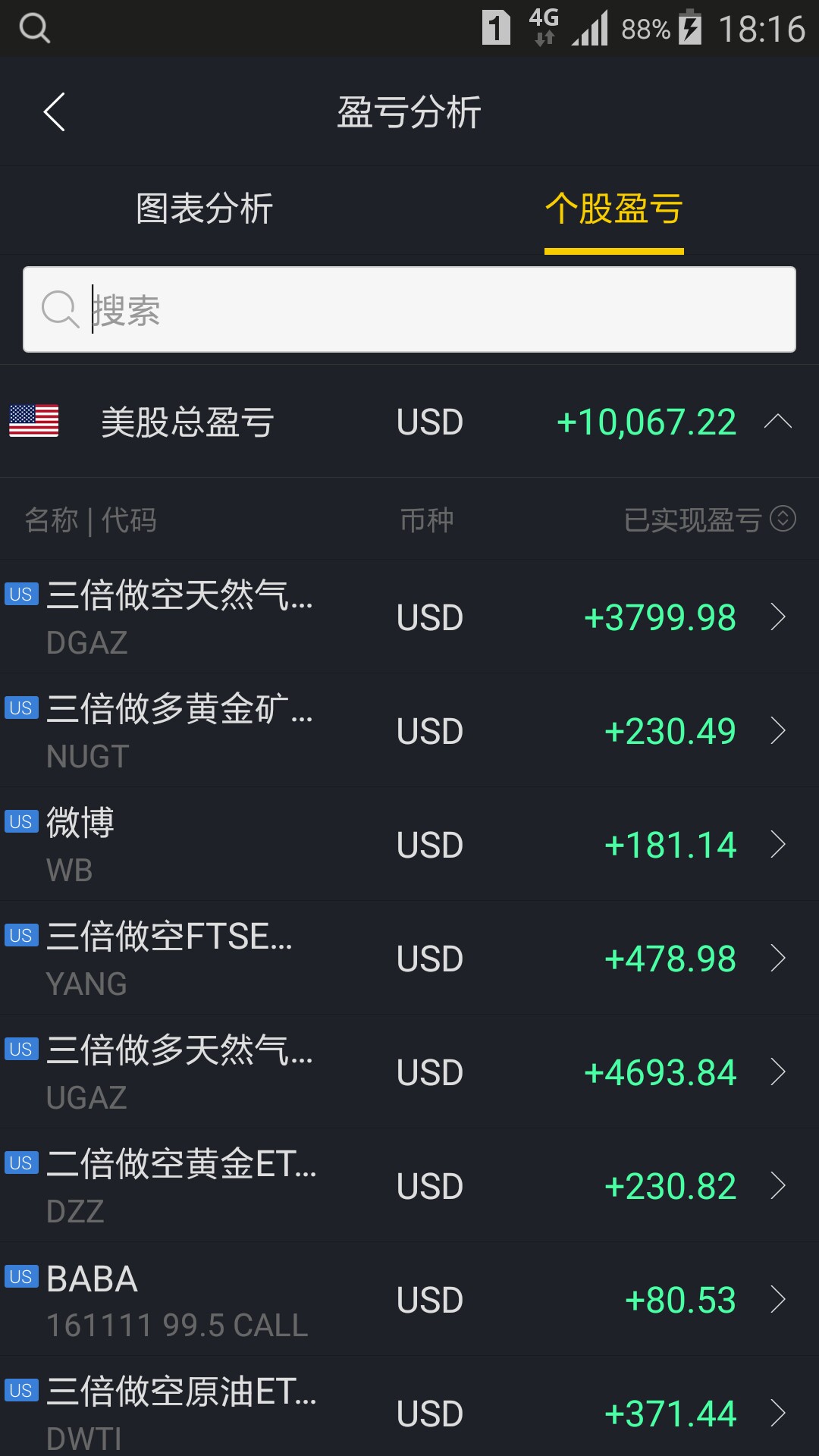The image size is (819, 1456).
Task: Sort by 已实现盈亏 column
Action: [709, 519]
